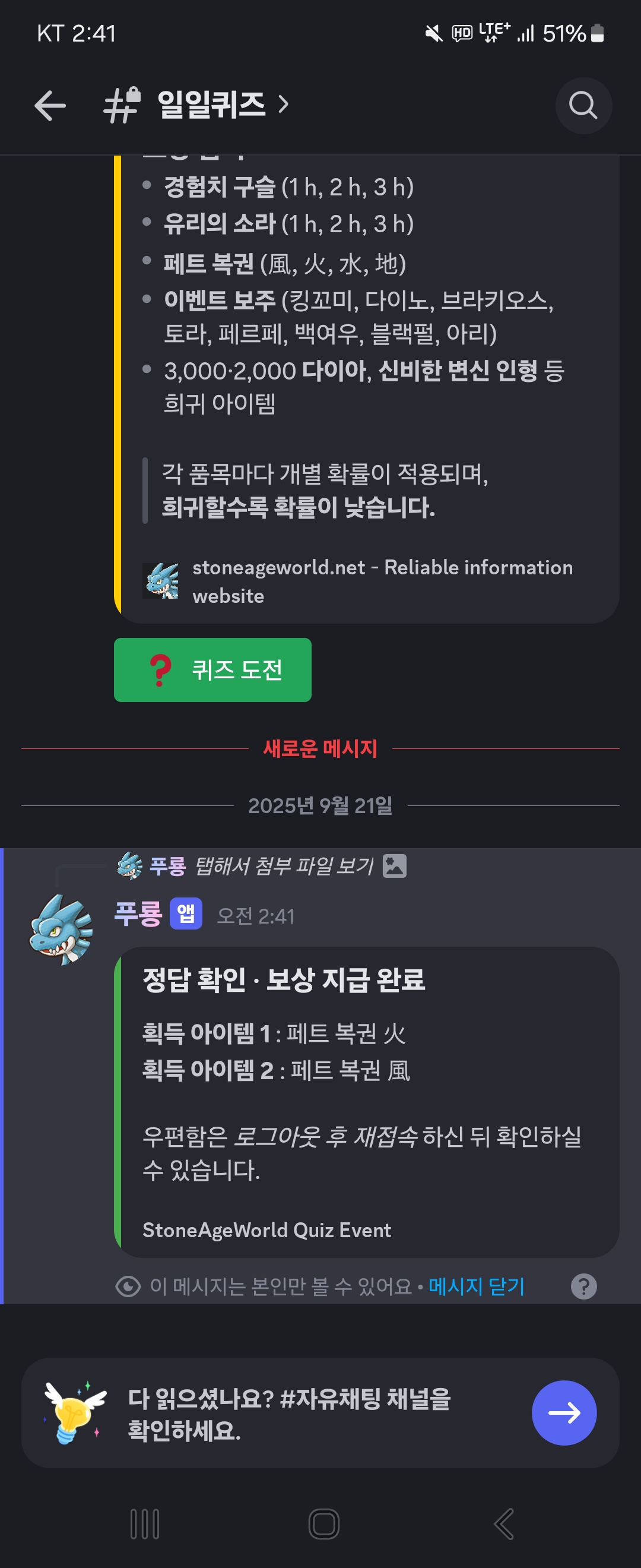Open 일일퀴즈 channel details
The height and width of the screenshot is (1568, 641).
(212, 105)
